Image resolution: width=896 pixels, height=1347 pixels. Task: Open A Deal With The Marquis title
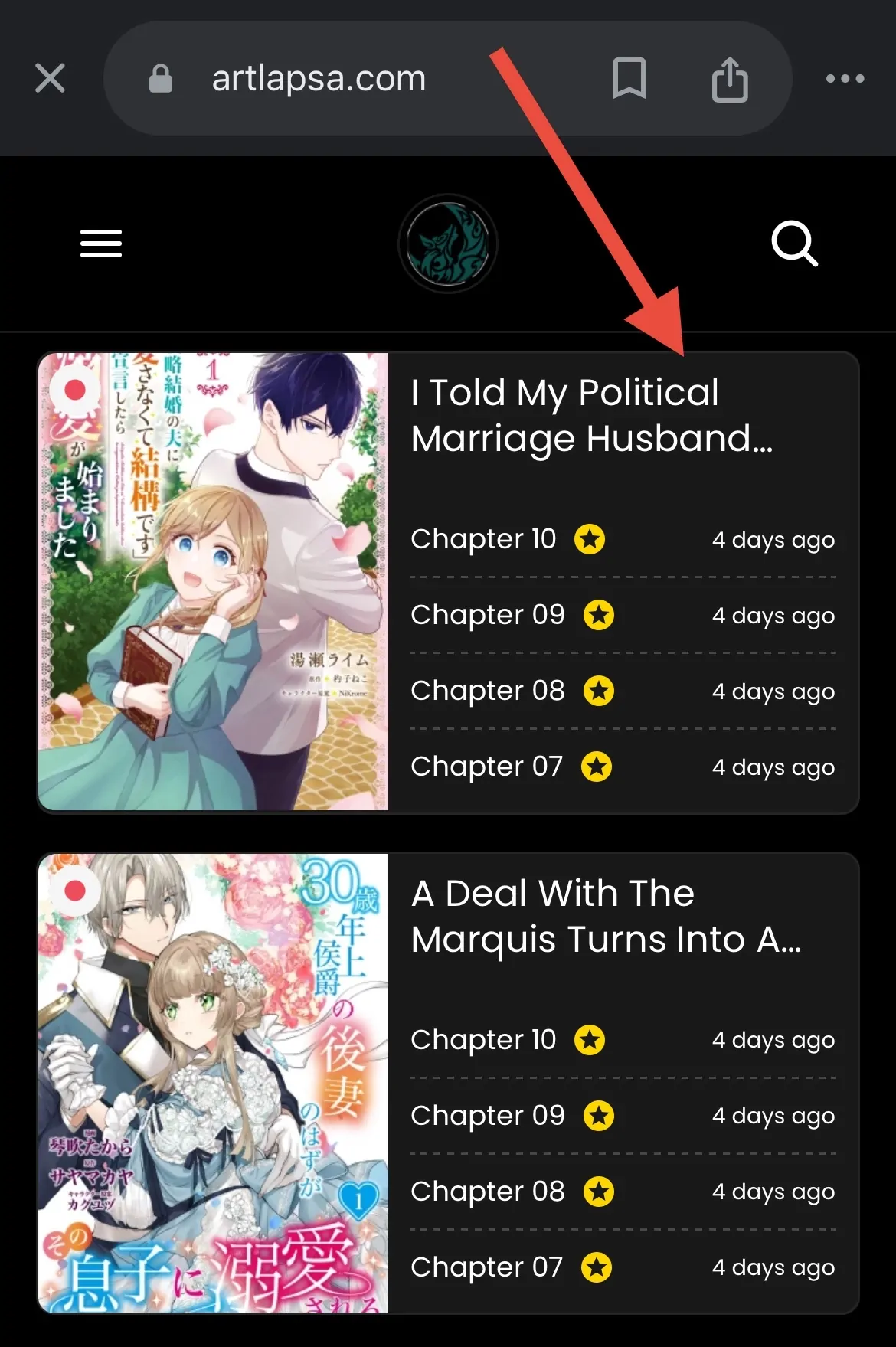click(x=605, y=916)
